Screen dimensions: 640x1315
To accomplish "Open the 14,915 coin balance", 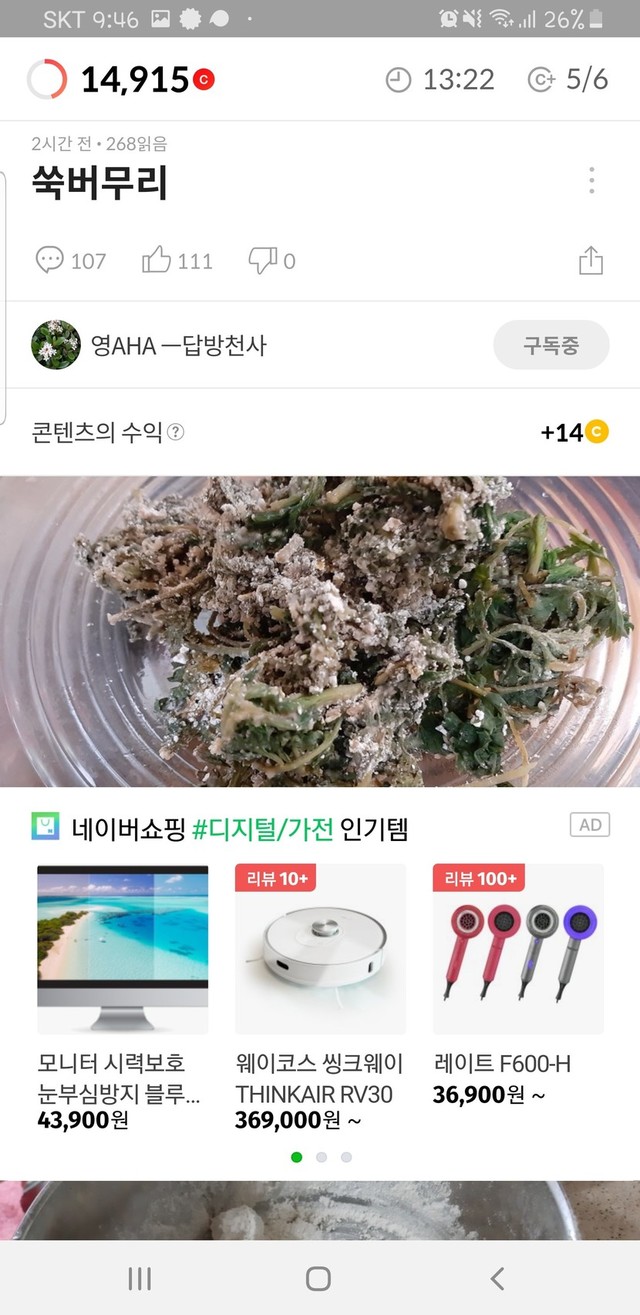I will (134, 79).
